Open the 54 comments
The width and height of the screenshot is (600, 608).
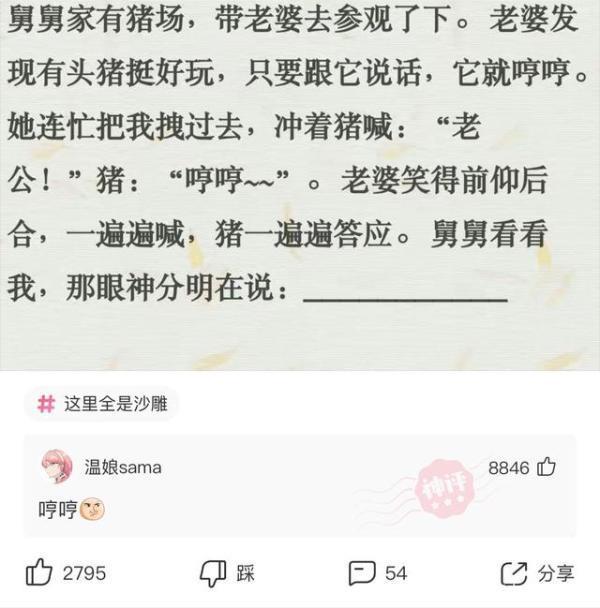(x=377, y=573)
